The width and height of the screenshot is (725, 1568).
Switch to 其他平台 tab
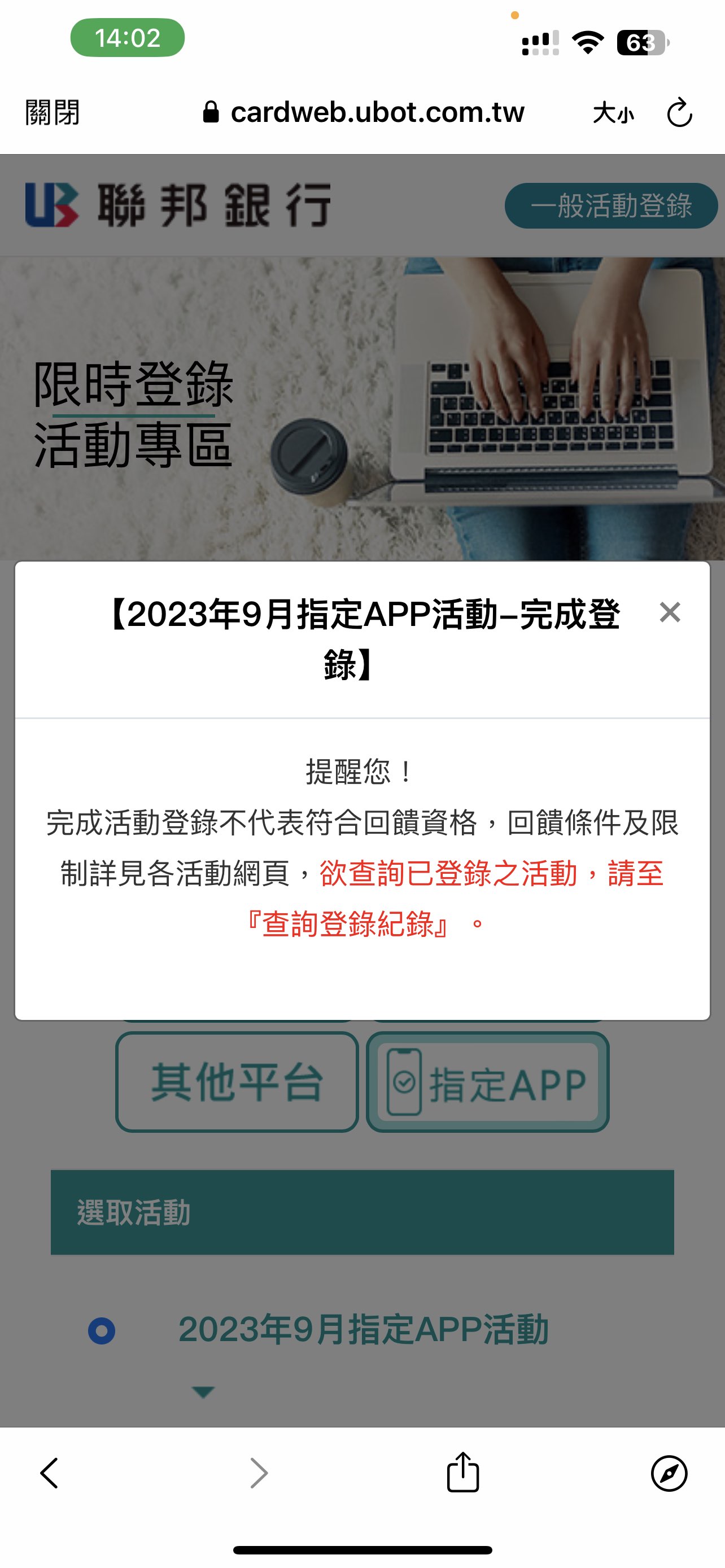click(x=237, y=1081)
